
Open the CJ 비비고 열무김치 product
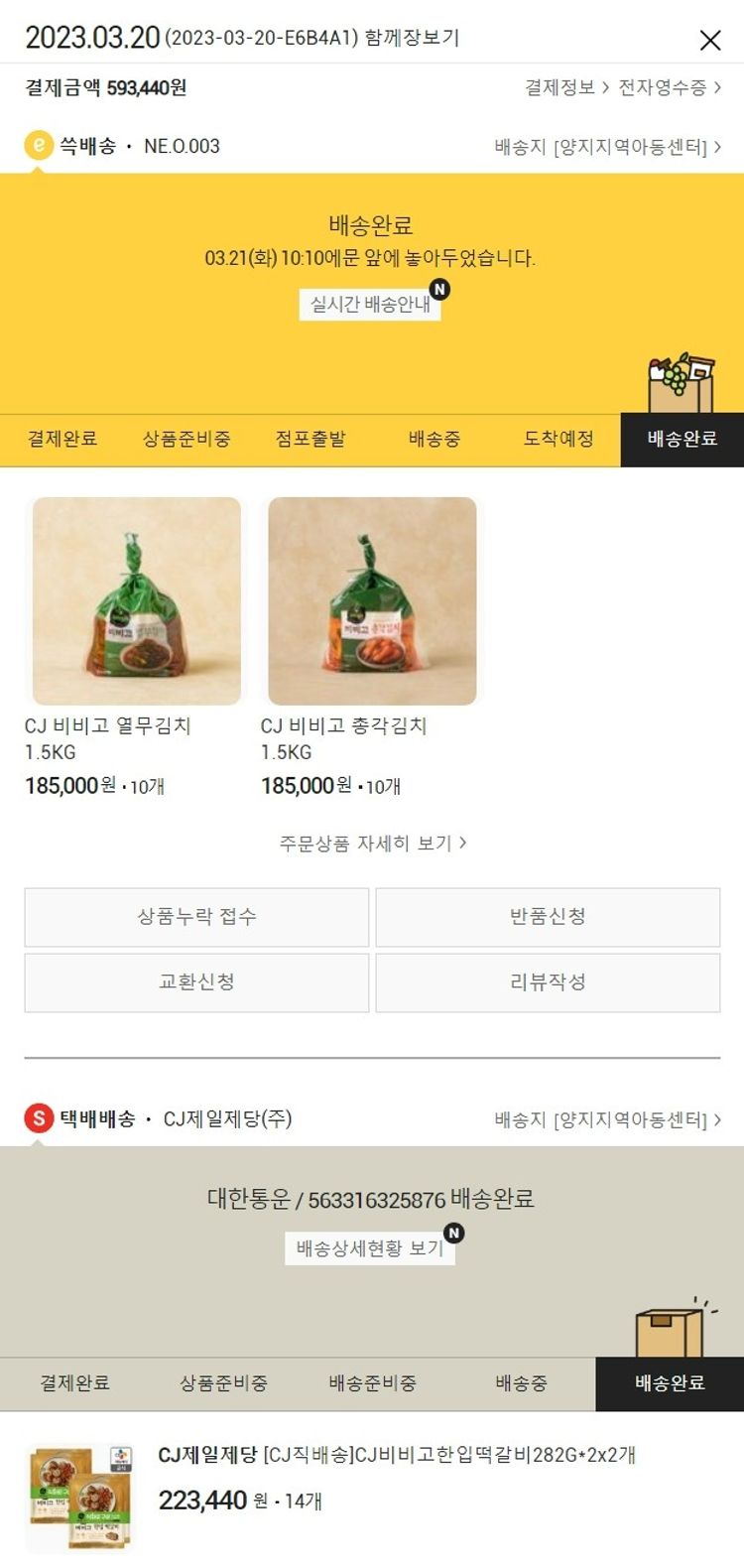click(137, 601)
